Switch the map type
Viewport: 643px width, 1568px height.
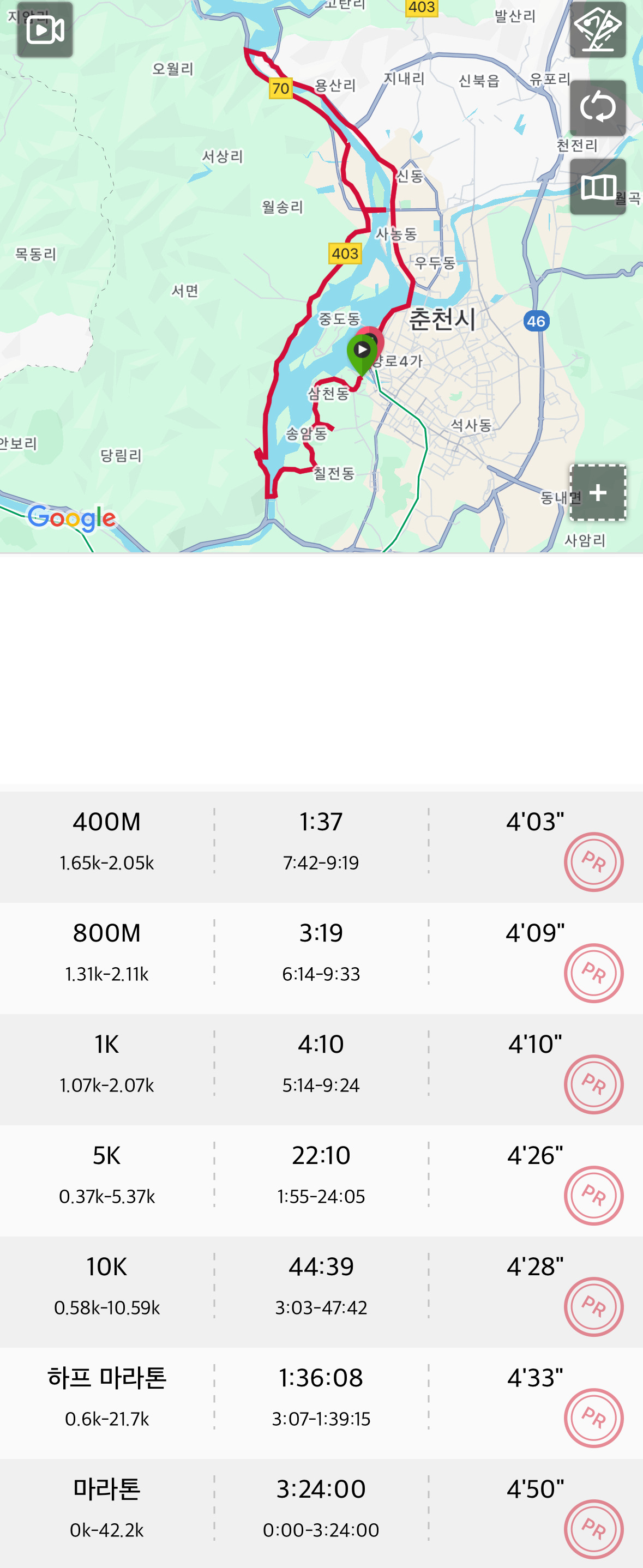597,187
